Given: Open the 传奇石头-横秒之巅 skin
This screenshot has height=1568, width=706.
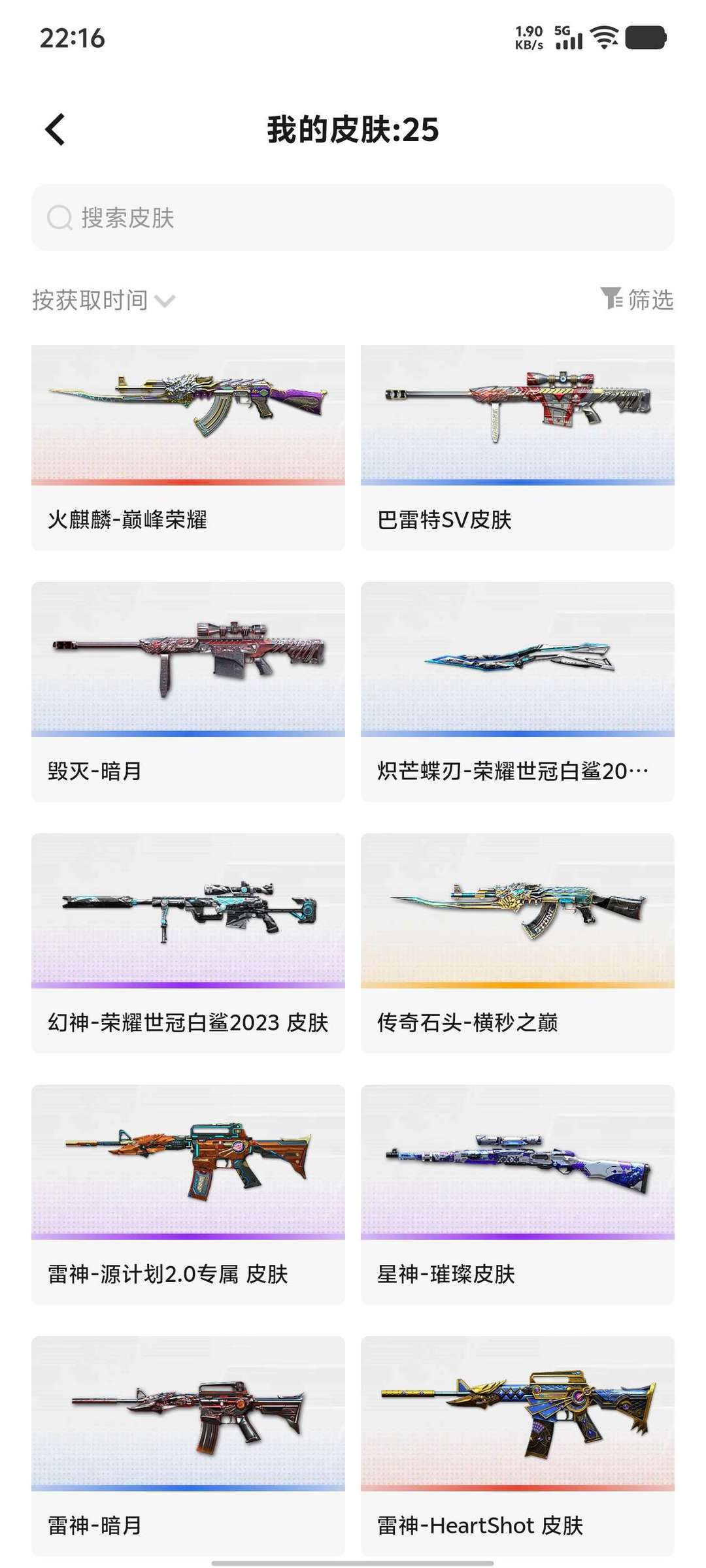Looking at the screenshot, I should (518, 942).
